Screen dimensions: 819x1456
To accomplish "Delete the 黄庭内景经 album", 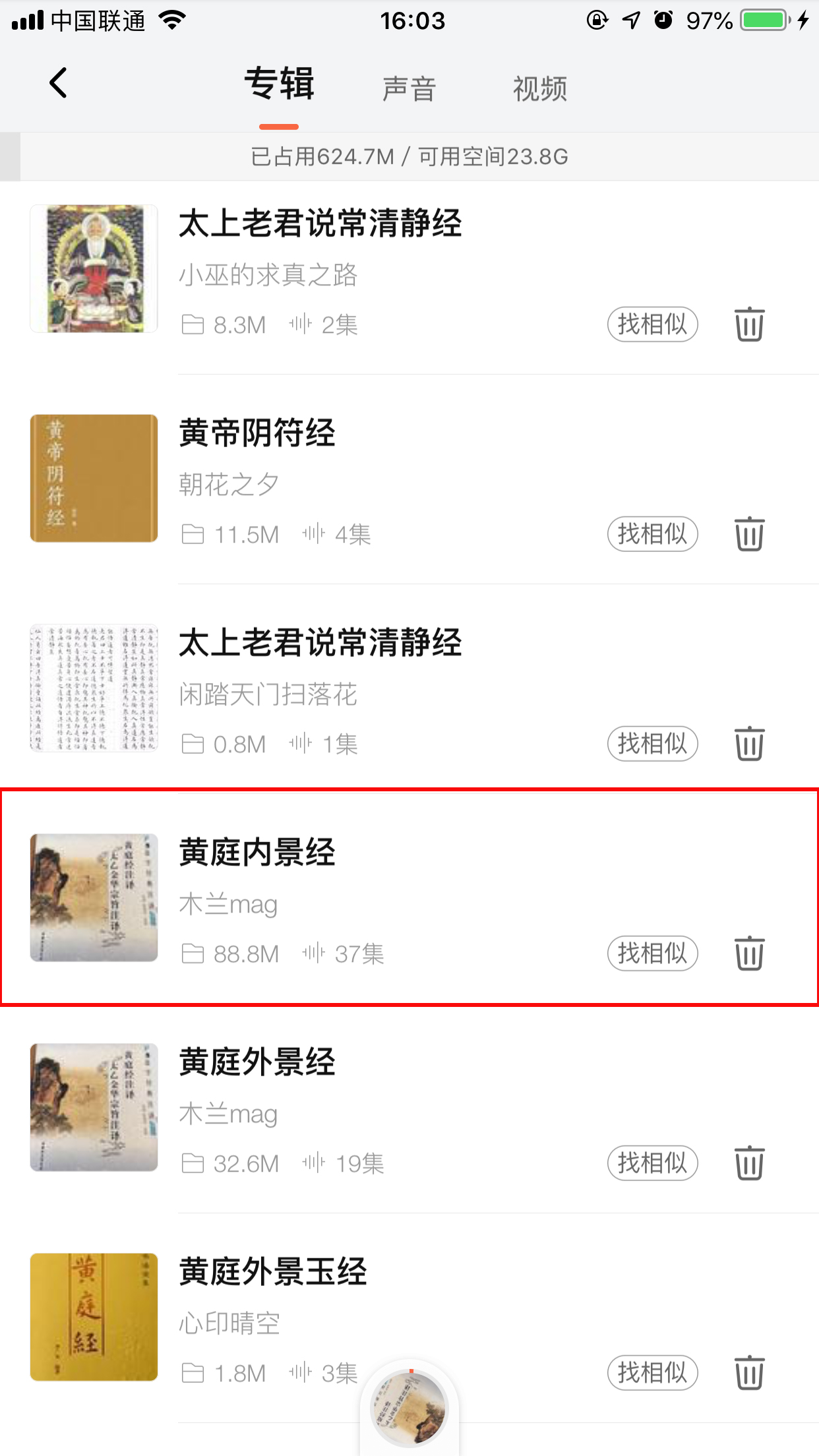I will point(750,954).
